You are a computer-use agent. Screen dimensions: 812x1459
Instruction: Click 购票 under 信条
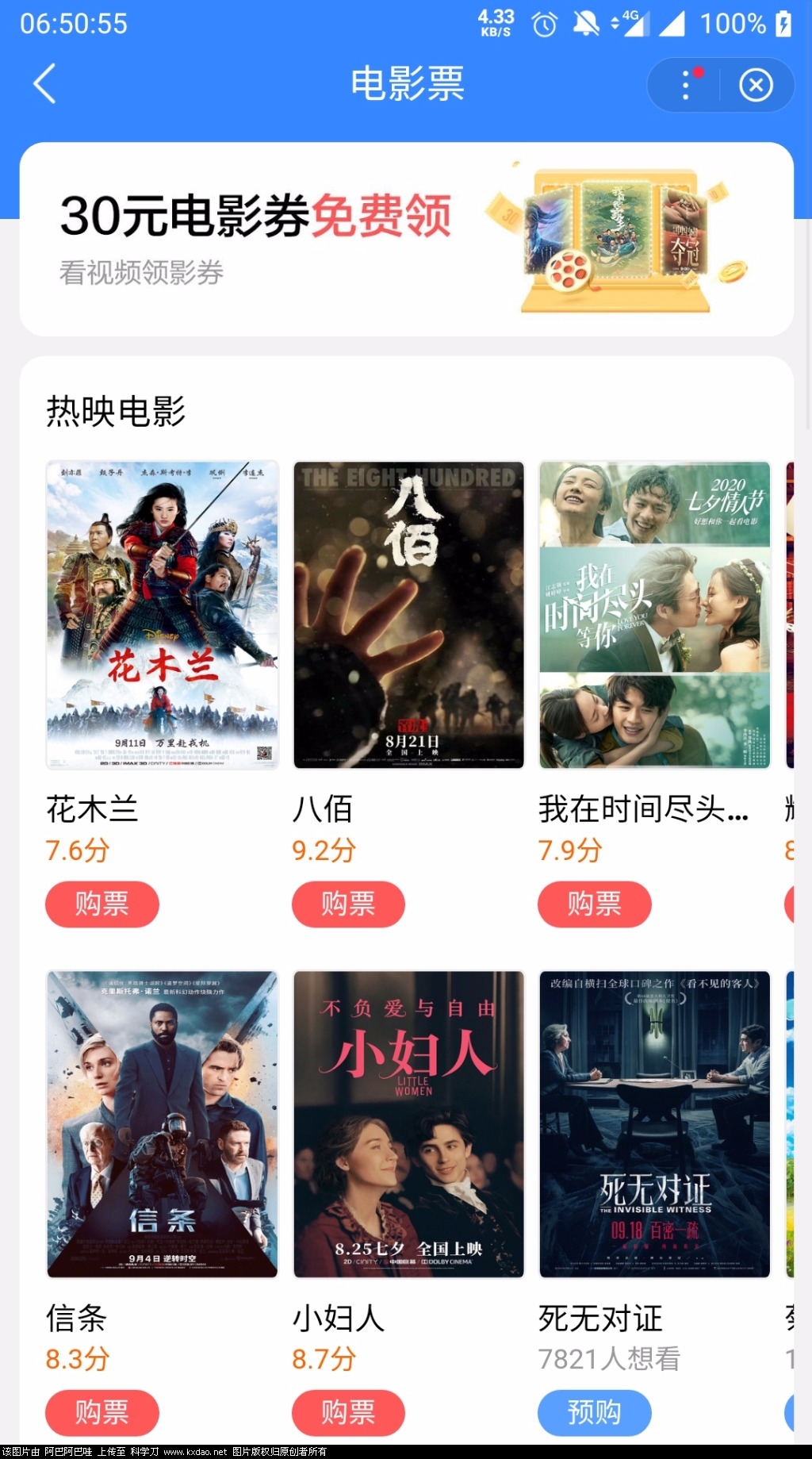(x=101, y=1412)
